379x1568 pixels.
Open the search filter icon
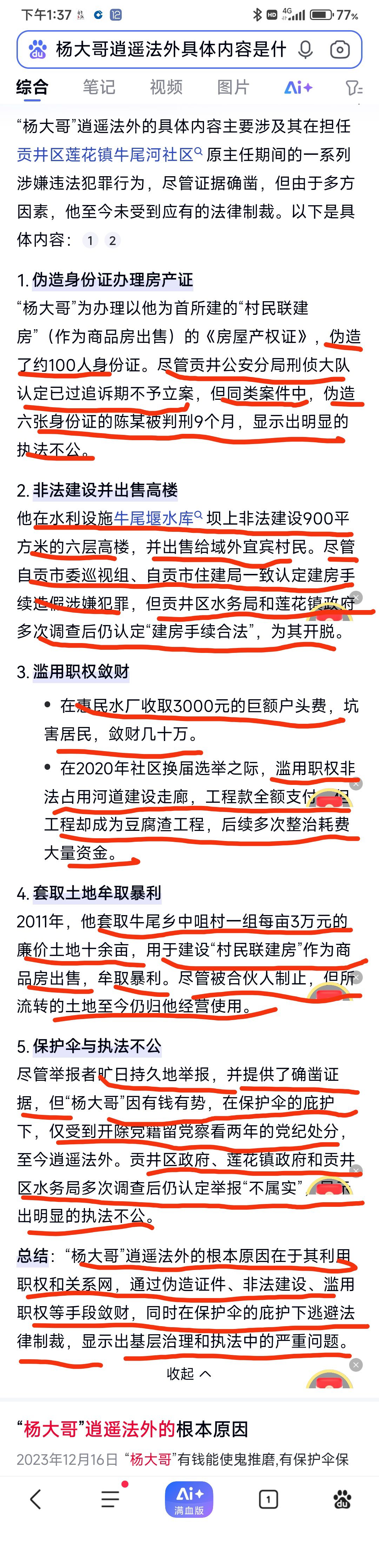point(353,88)
